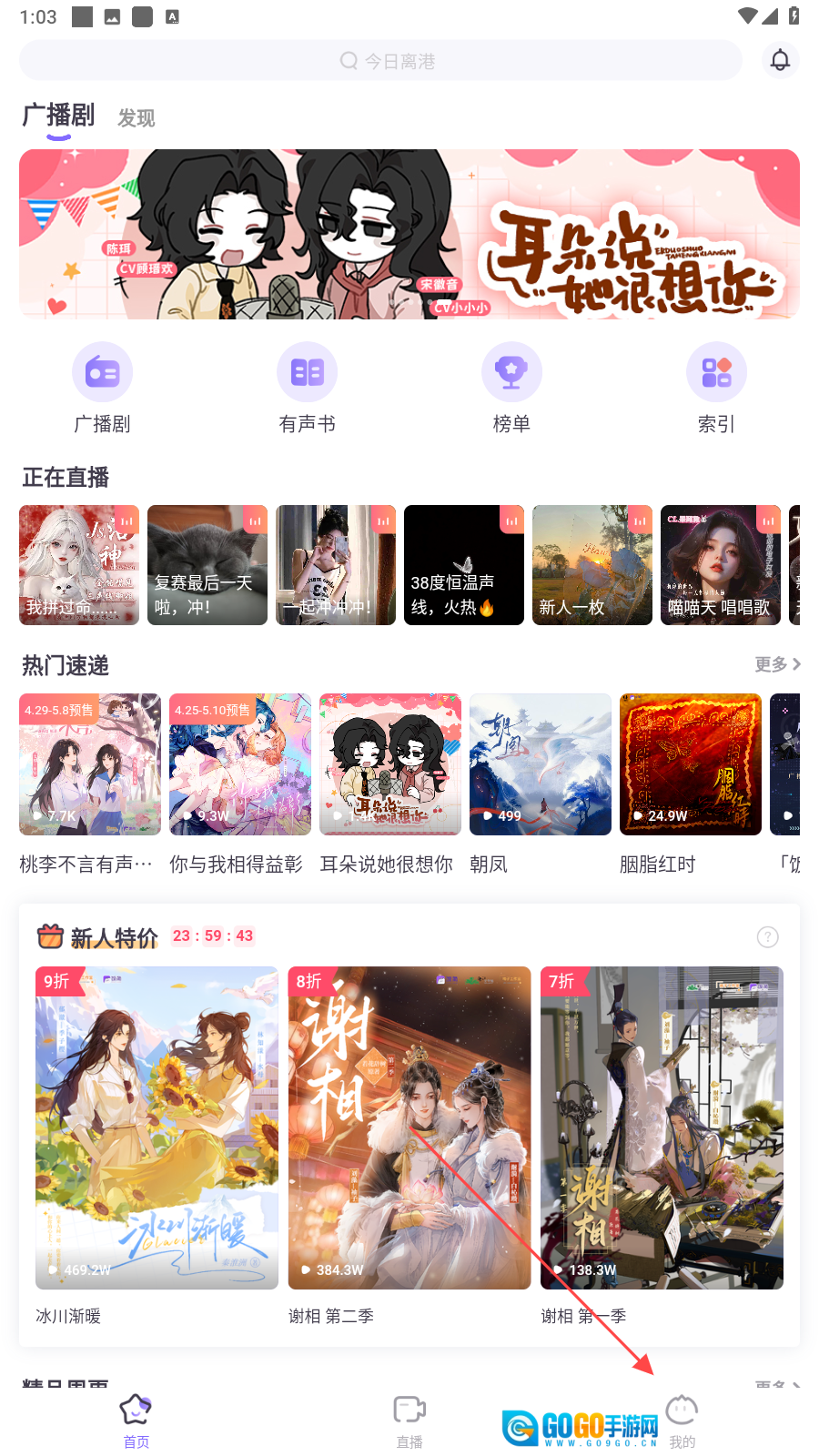Open the 索引 index
The height and width of the screenshot is (1456, 819).
(x=716, y=388)
